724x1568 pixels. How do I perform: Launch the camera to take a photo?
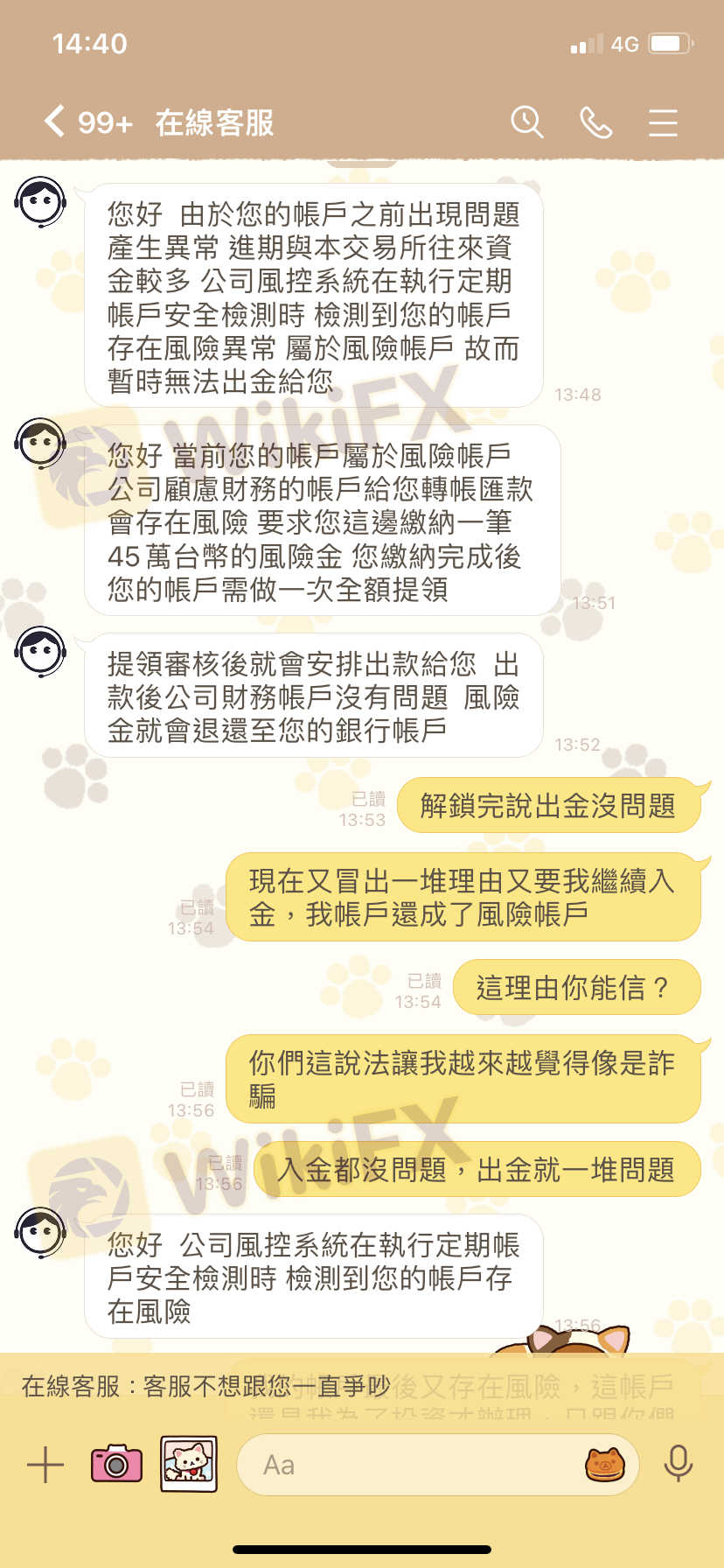pyautogui.click(x=116, y=1464)
